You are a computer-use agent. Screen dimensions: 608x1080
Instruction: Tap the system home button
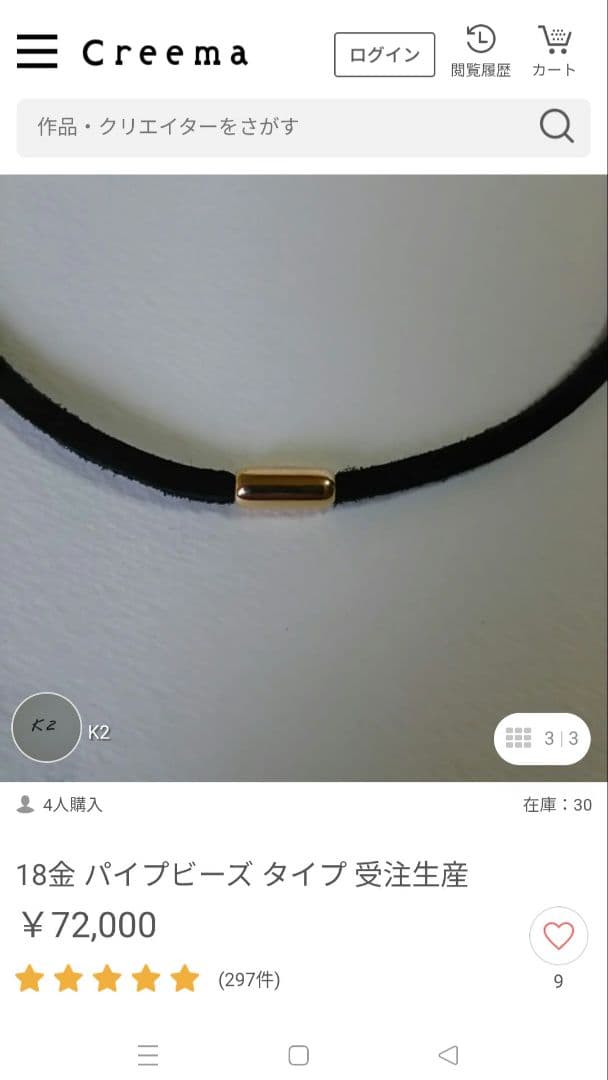pos(298,1055)
